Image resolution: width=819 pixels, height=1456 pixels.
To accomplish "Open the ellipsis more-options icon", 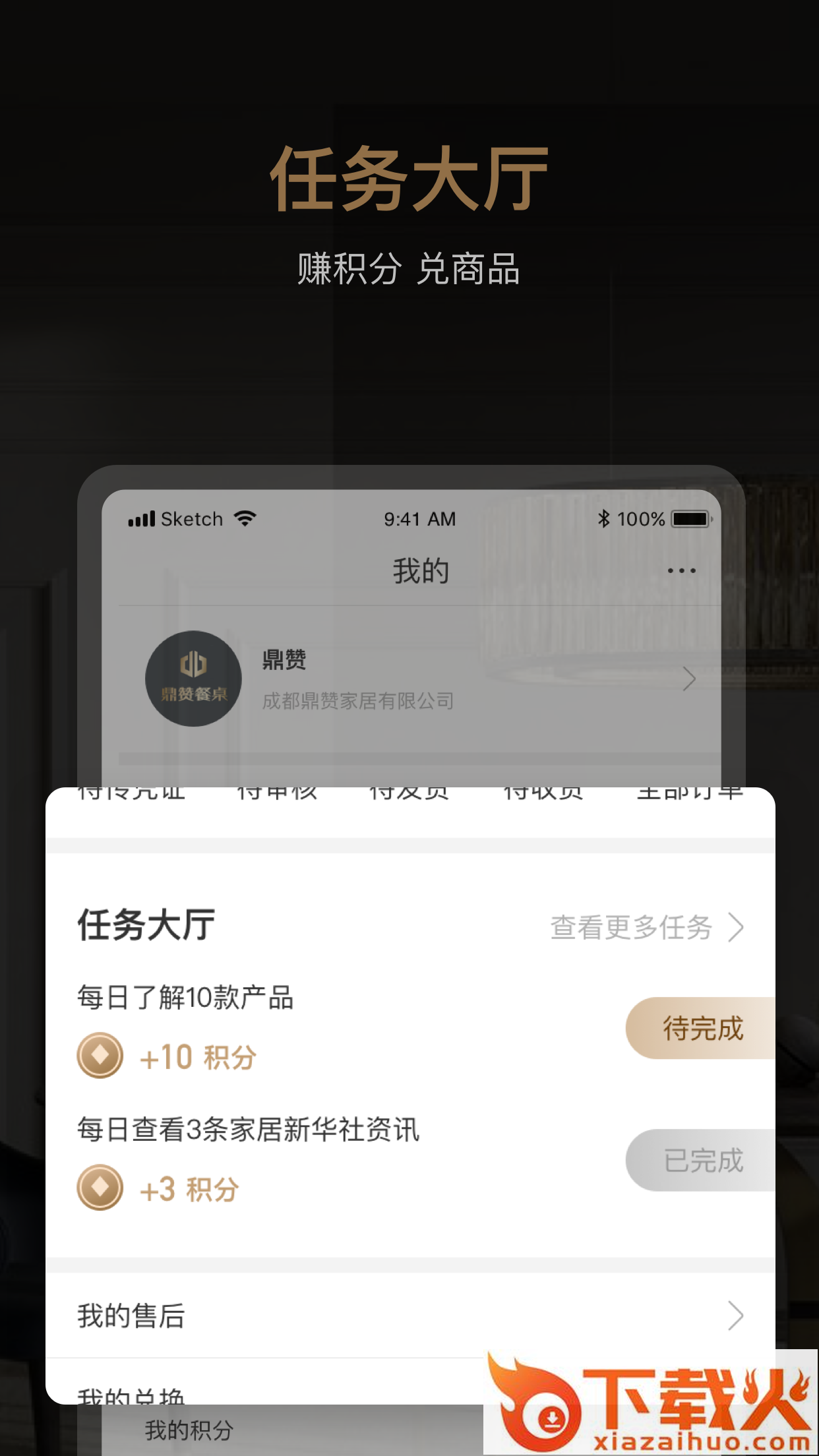I will coord(682,571).
